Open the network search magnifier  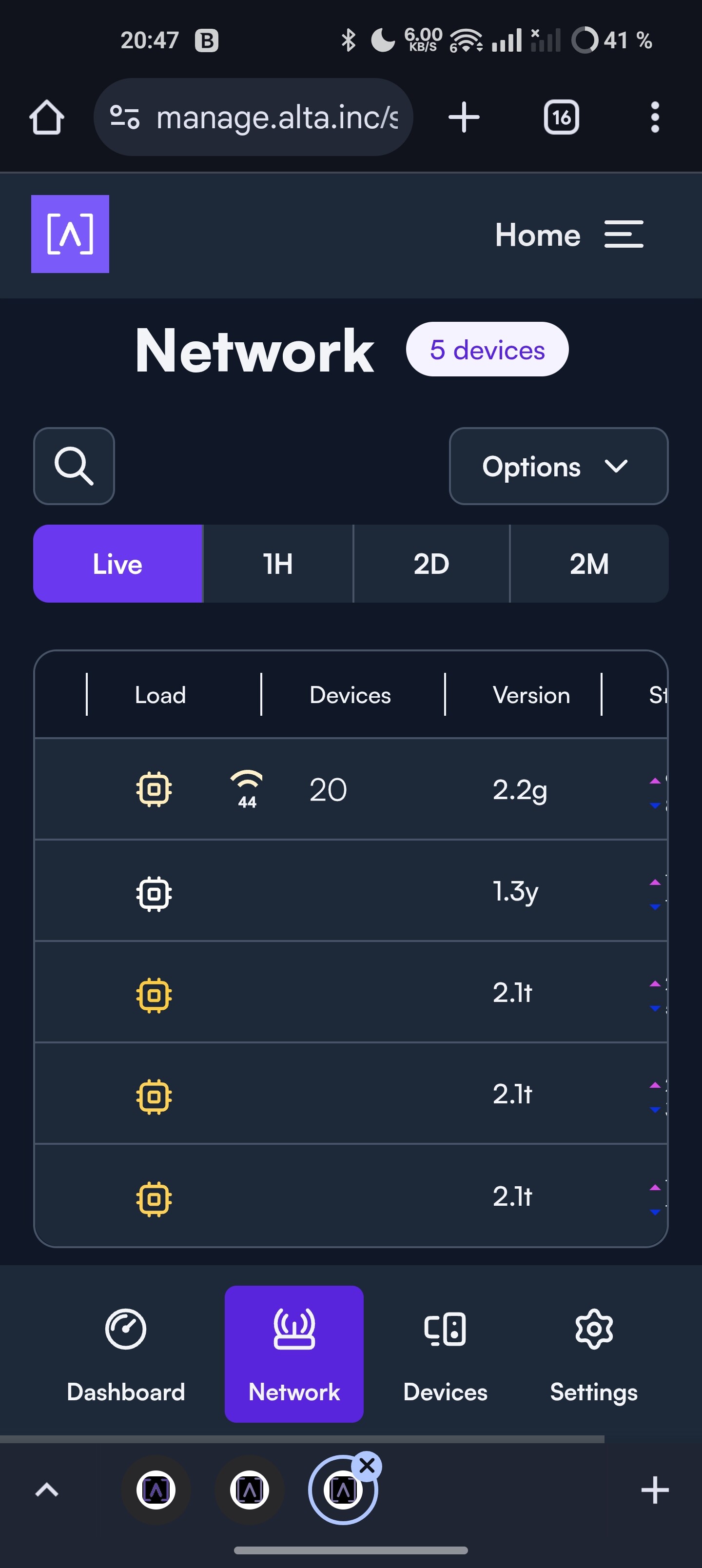click(74, 466)
